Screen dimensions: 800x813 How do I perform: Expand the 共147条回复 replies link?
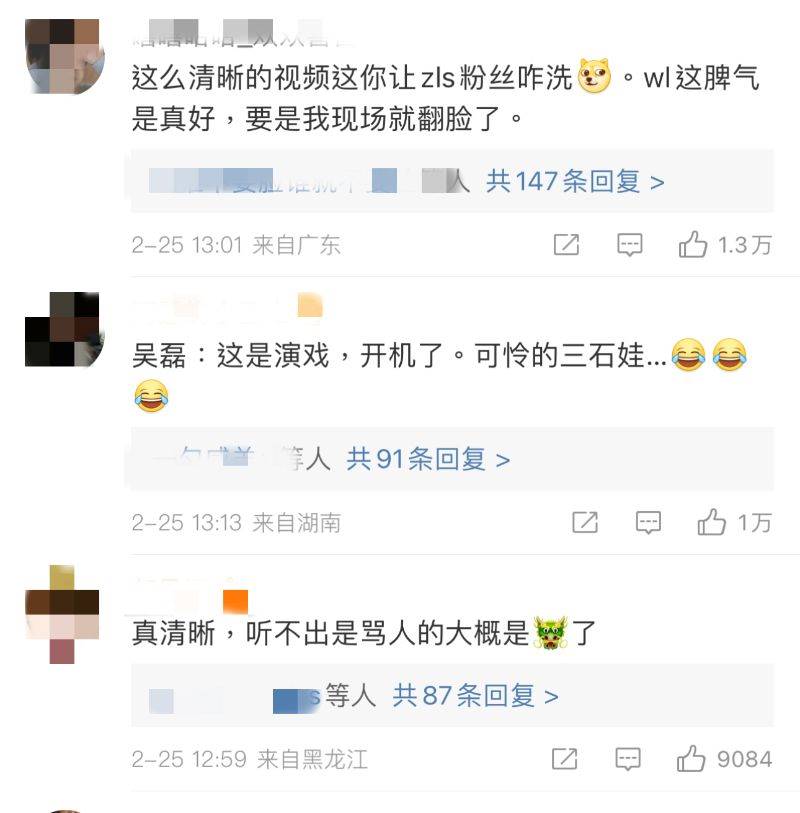pos(575,182)
